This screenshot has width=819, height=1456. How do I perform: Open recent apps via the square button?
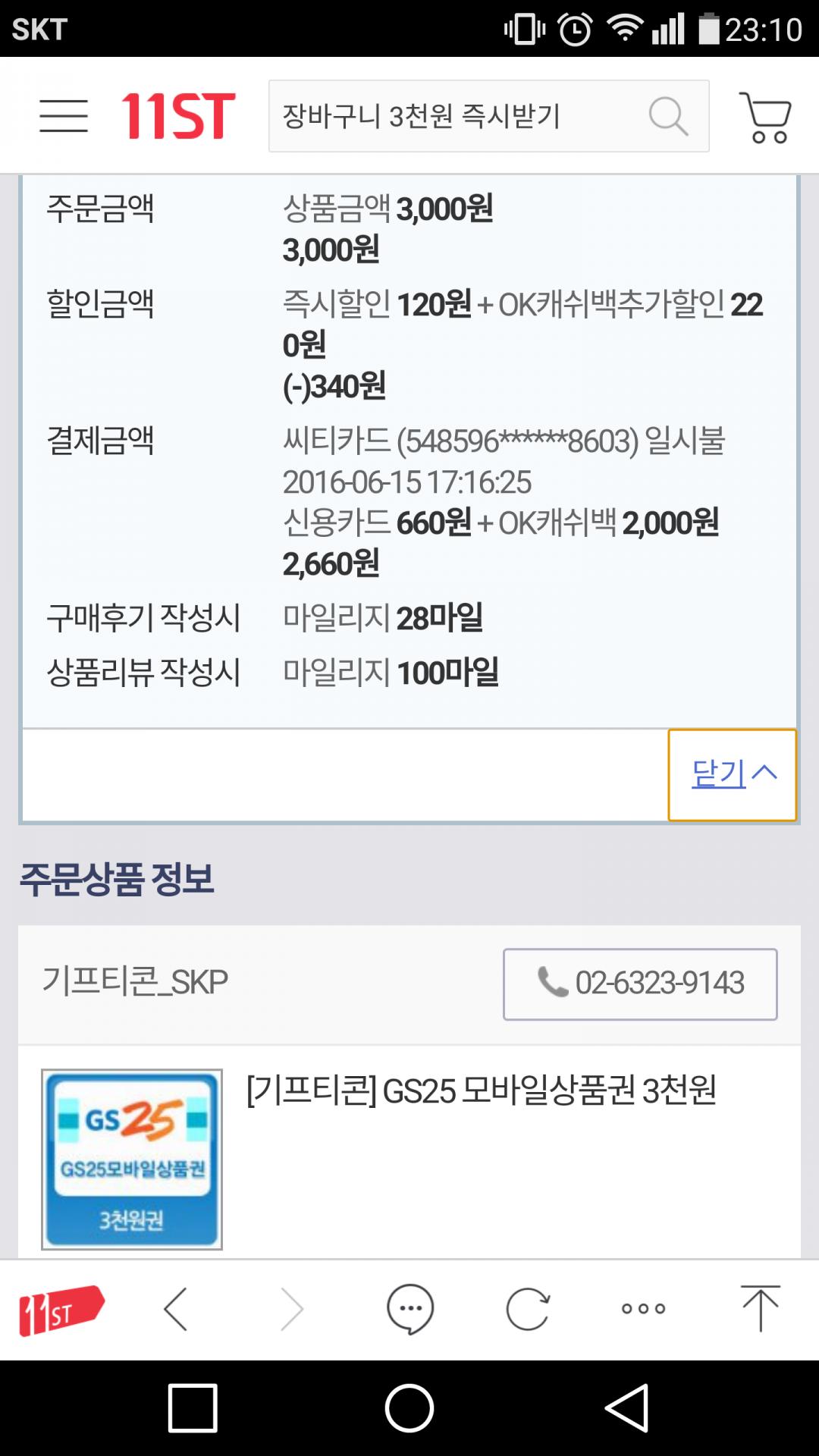point(193,1408)
